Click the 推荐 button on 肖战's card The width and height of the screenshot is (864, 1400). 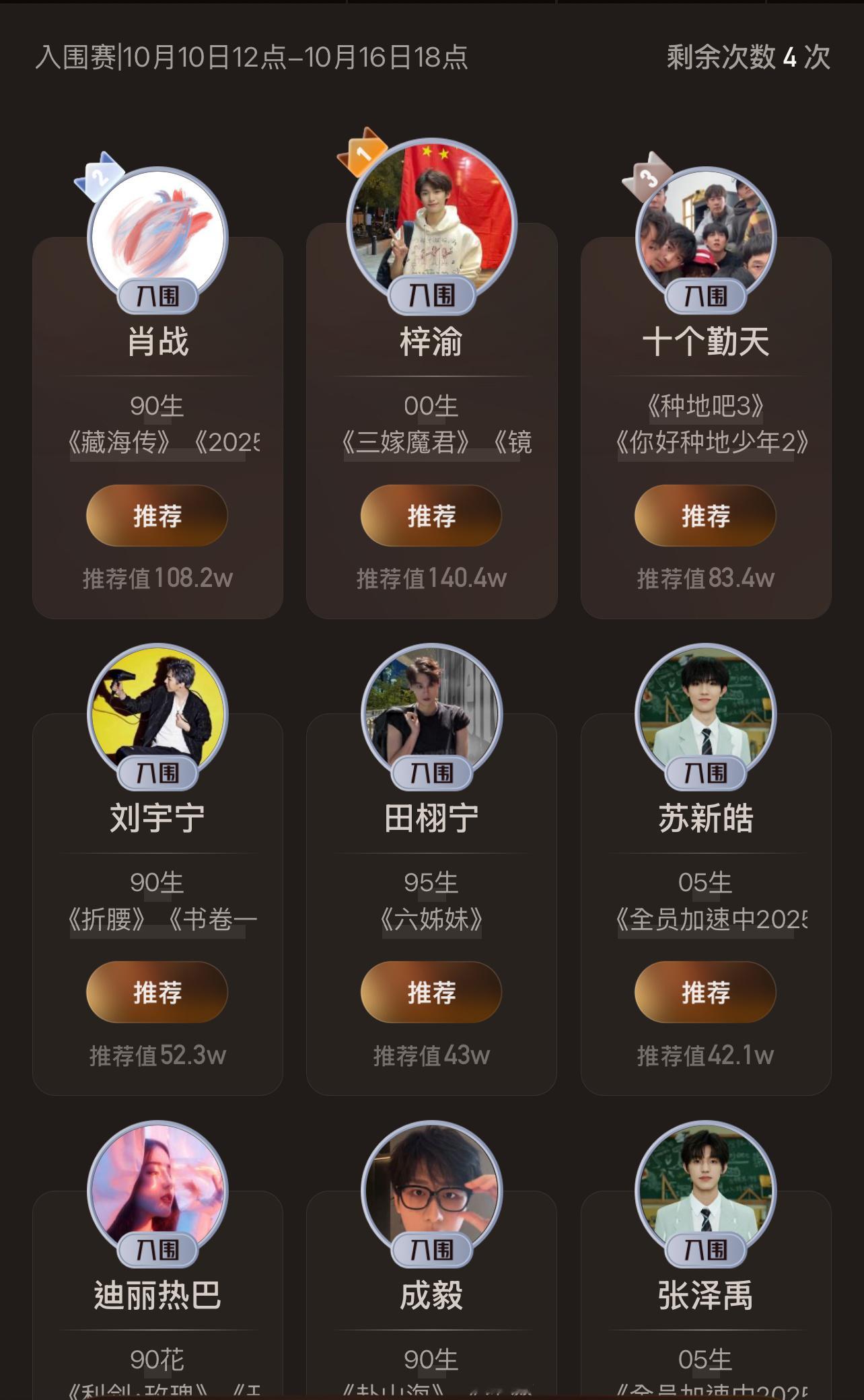click(x=157, y=515)
